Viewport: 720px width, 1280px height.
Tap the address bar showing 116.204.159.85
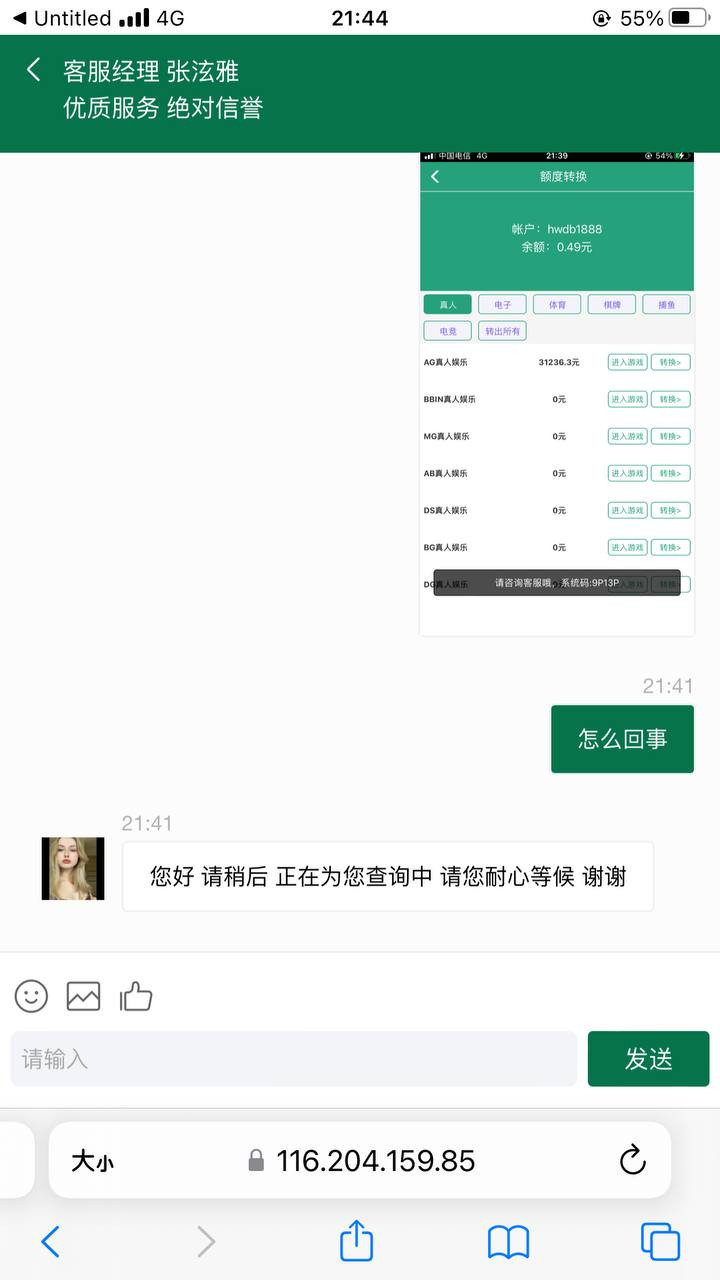pyautogui.click(x=362, y=1161)
